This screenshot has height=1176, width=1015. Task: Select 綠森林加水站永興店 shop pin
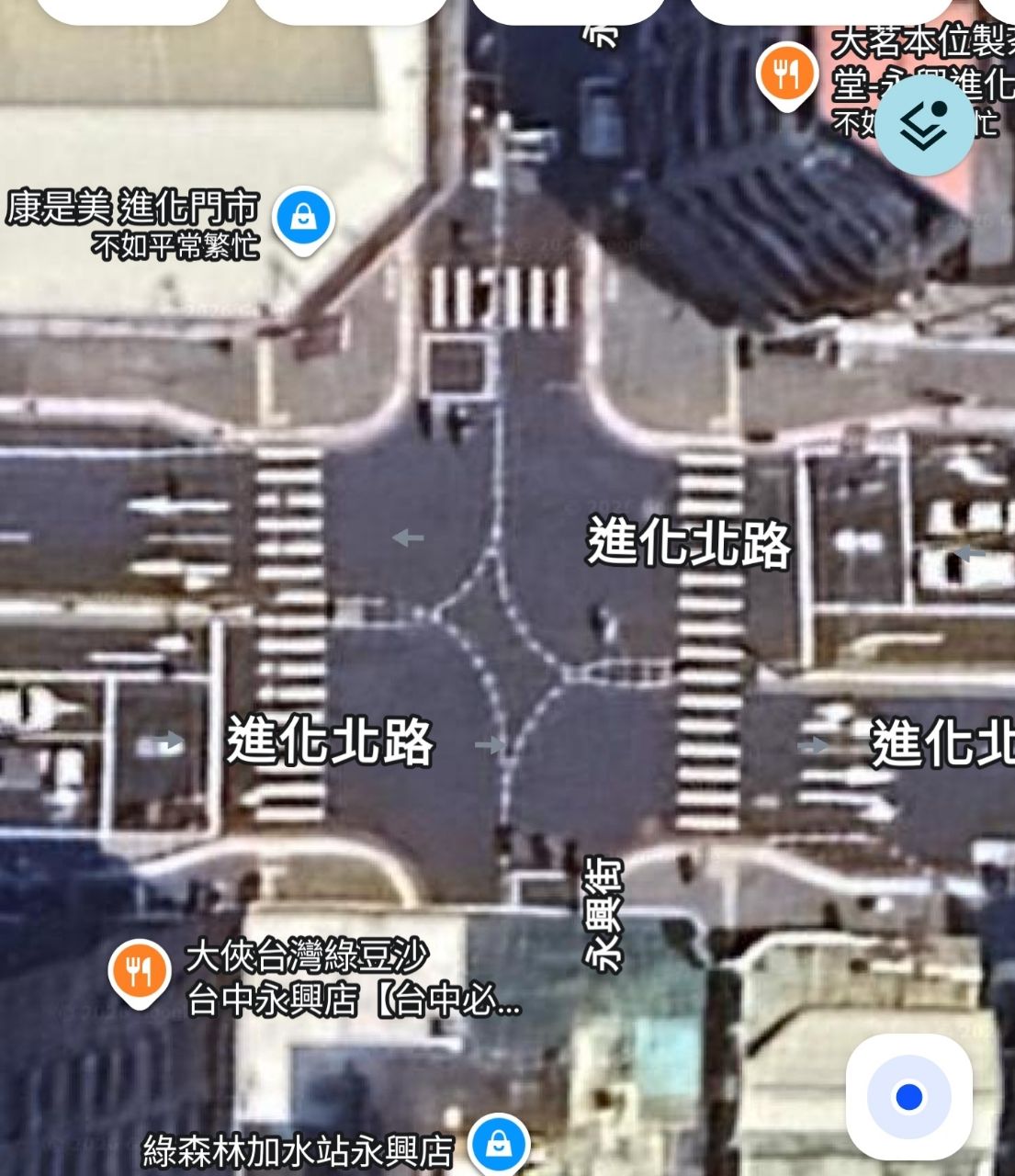click(x=497, y=1143)
